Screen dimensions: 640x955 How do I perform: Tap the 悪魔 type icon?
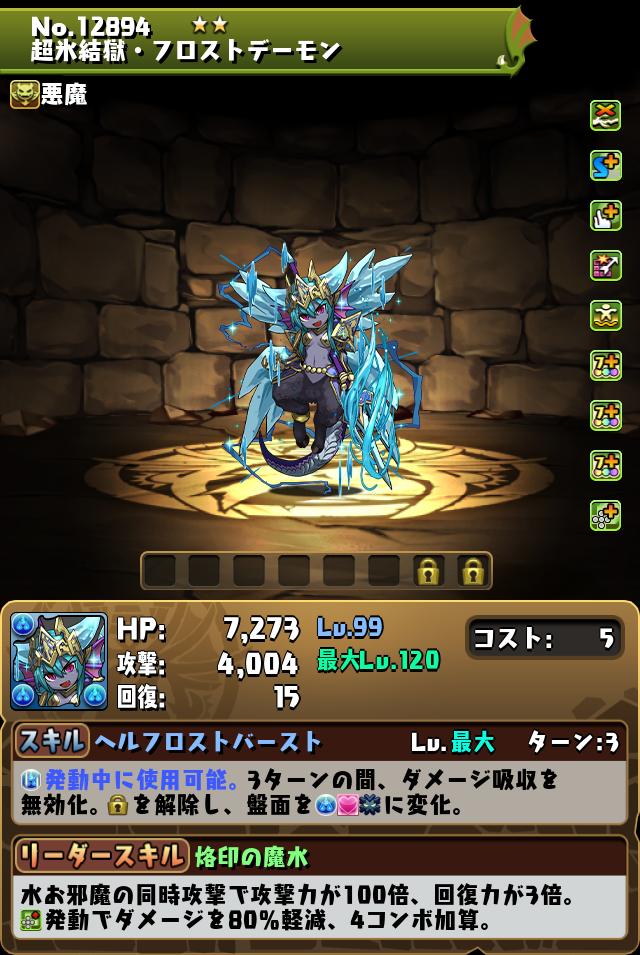(24, 95)
